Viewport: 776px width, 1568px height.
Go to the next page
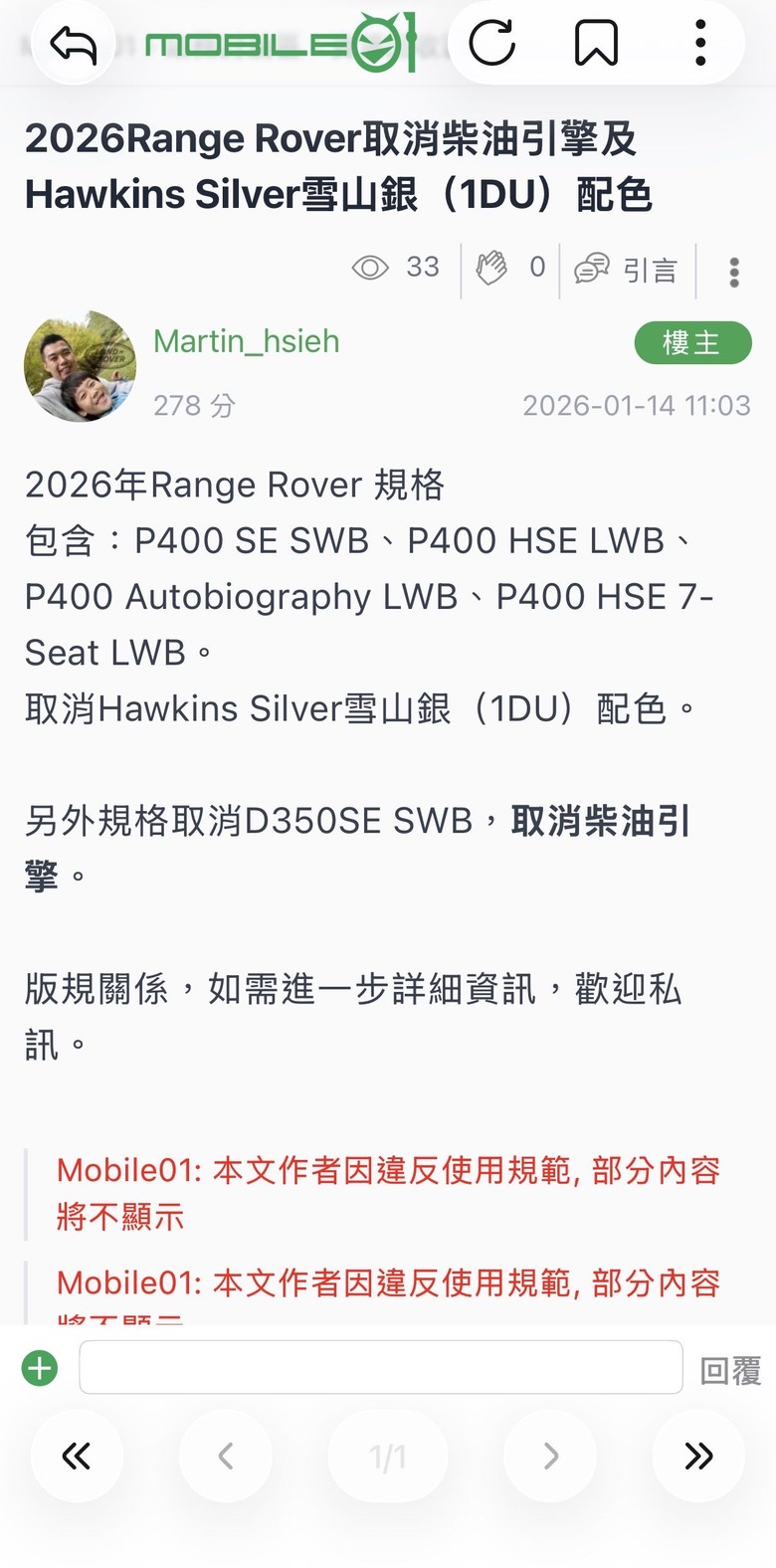click(x=550, y=1457)
